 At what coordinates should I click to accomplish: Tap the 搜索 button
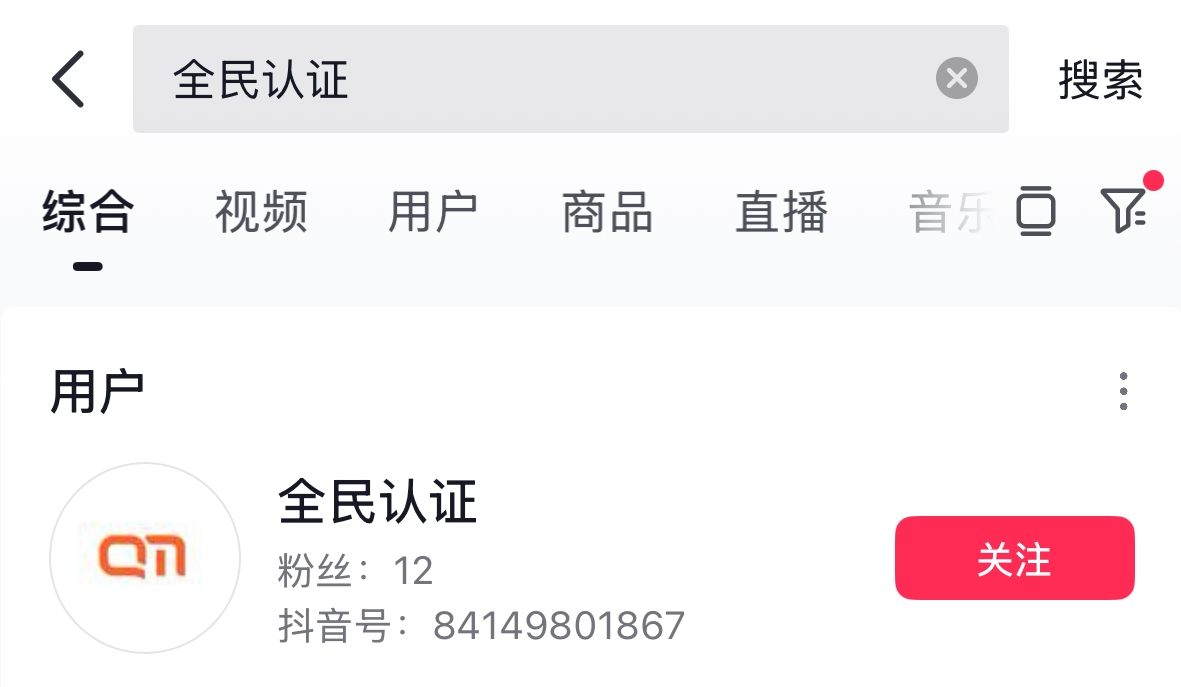[x=1100, y=80]
